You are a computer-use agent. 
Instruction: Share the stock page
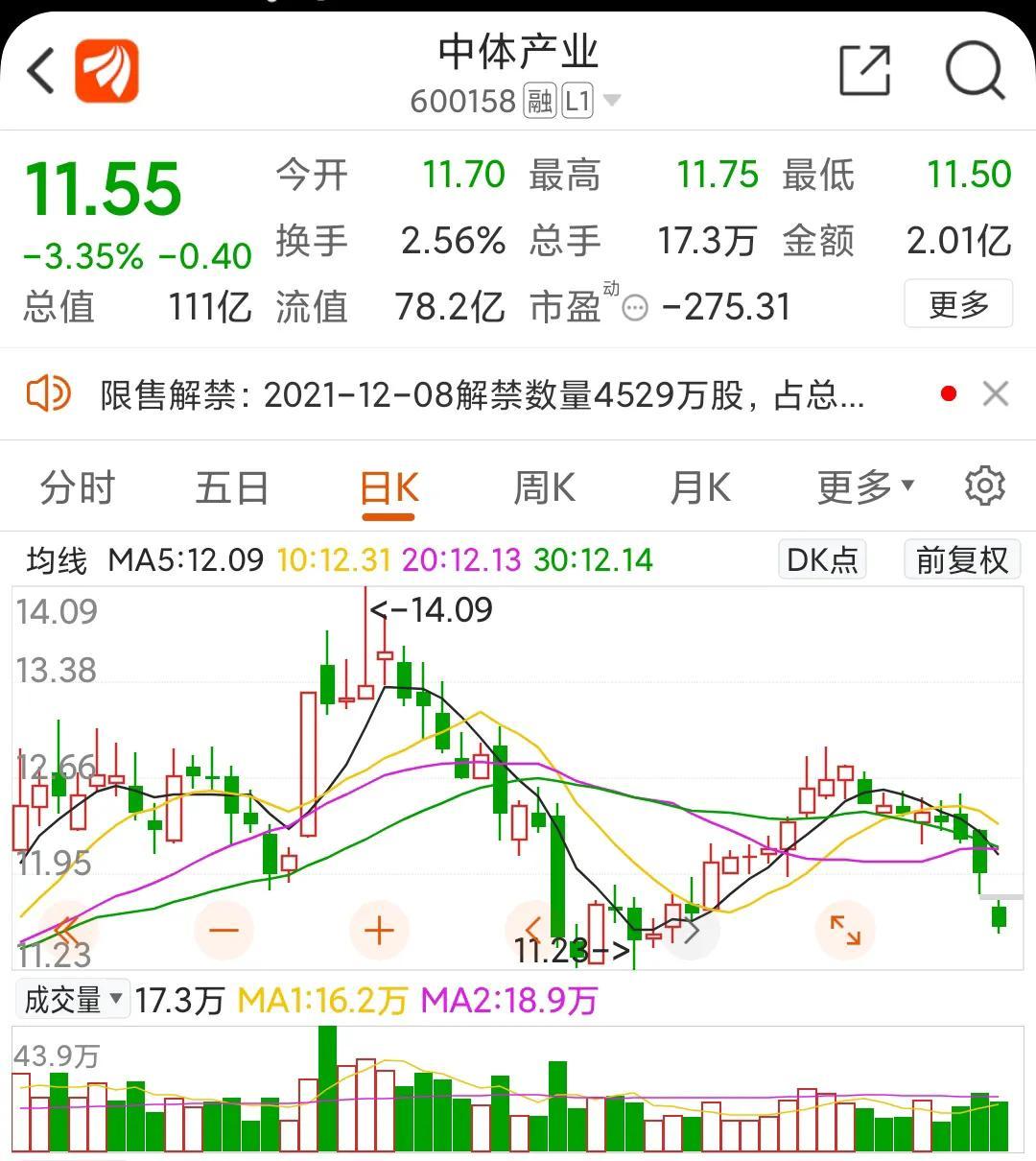click(x=864, y=71)
